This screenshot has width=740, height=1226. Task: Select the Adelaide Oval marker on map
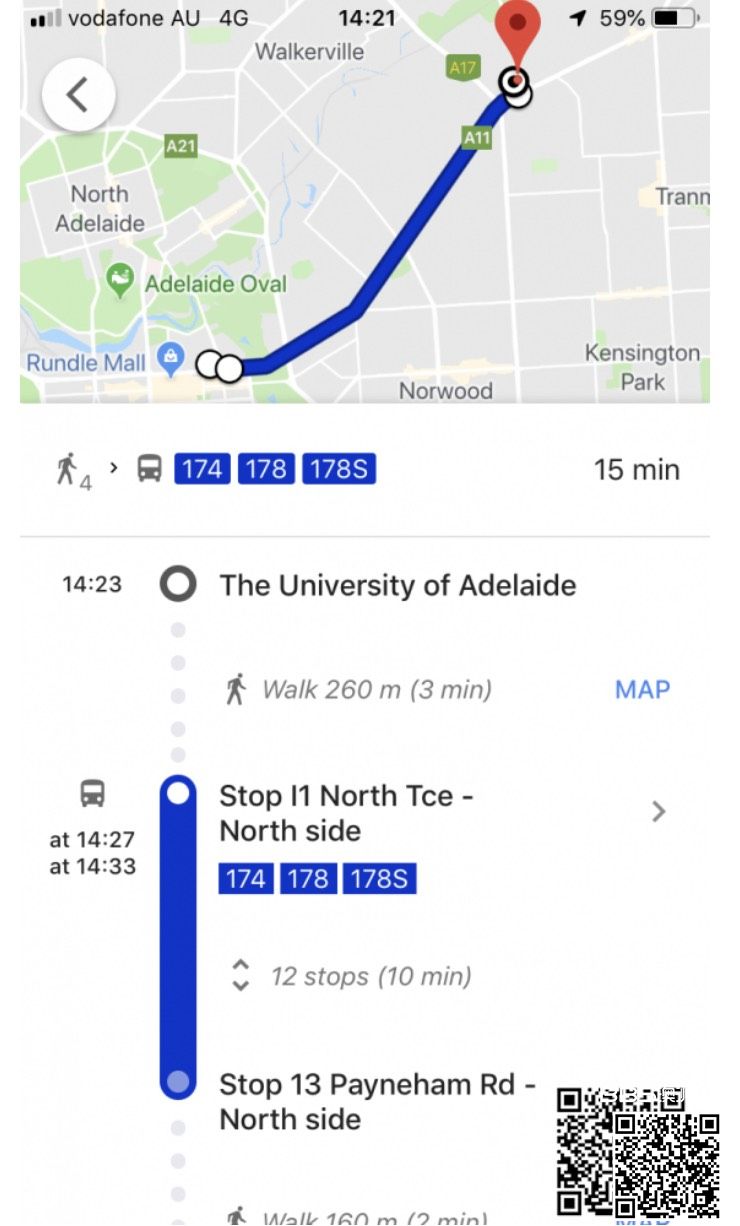tap(121, 282)
